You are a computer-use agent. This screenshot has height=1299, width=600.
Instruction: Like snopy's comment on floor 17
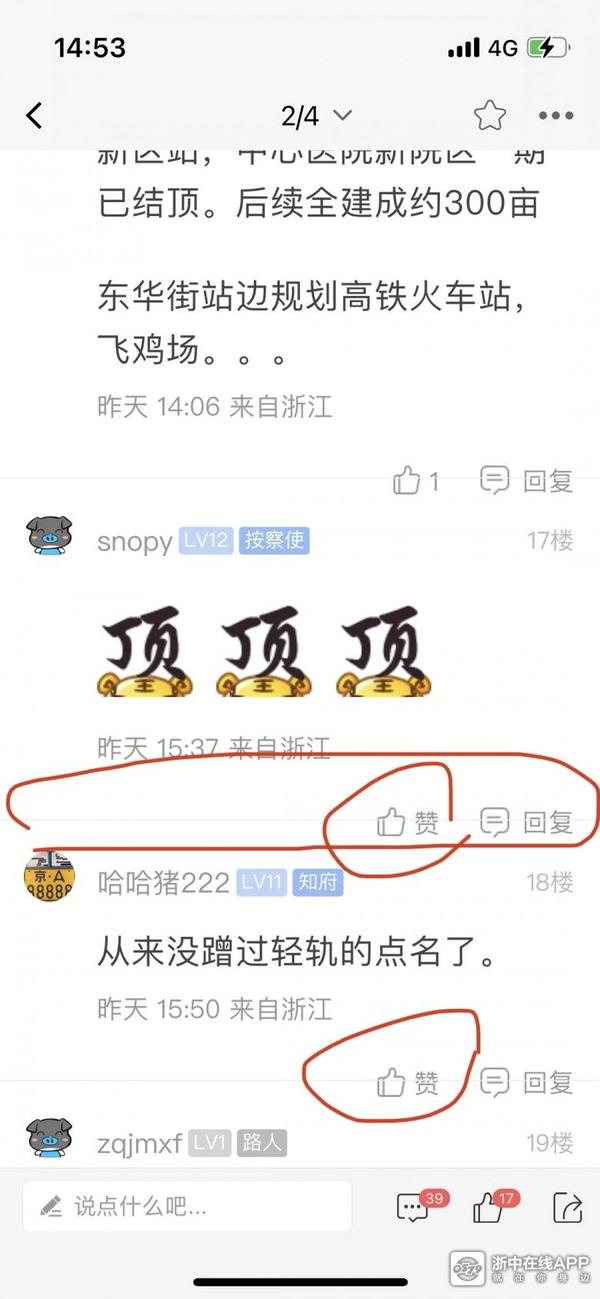tap(408, 822)
